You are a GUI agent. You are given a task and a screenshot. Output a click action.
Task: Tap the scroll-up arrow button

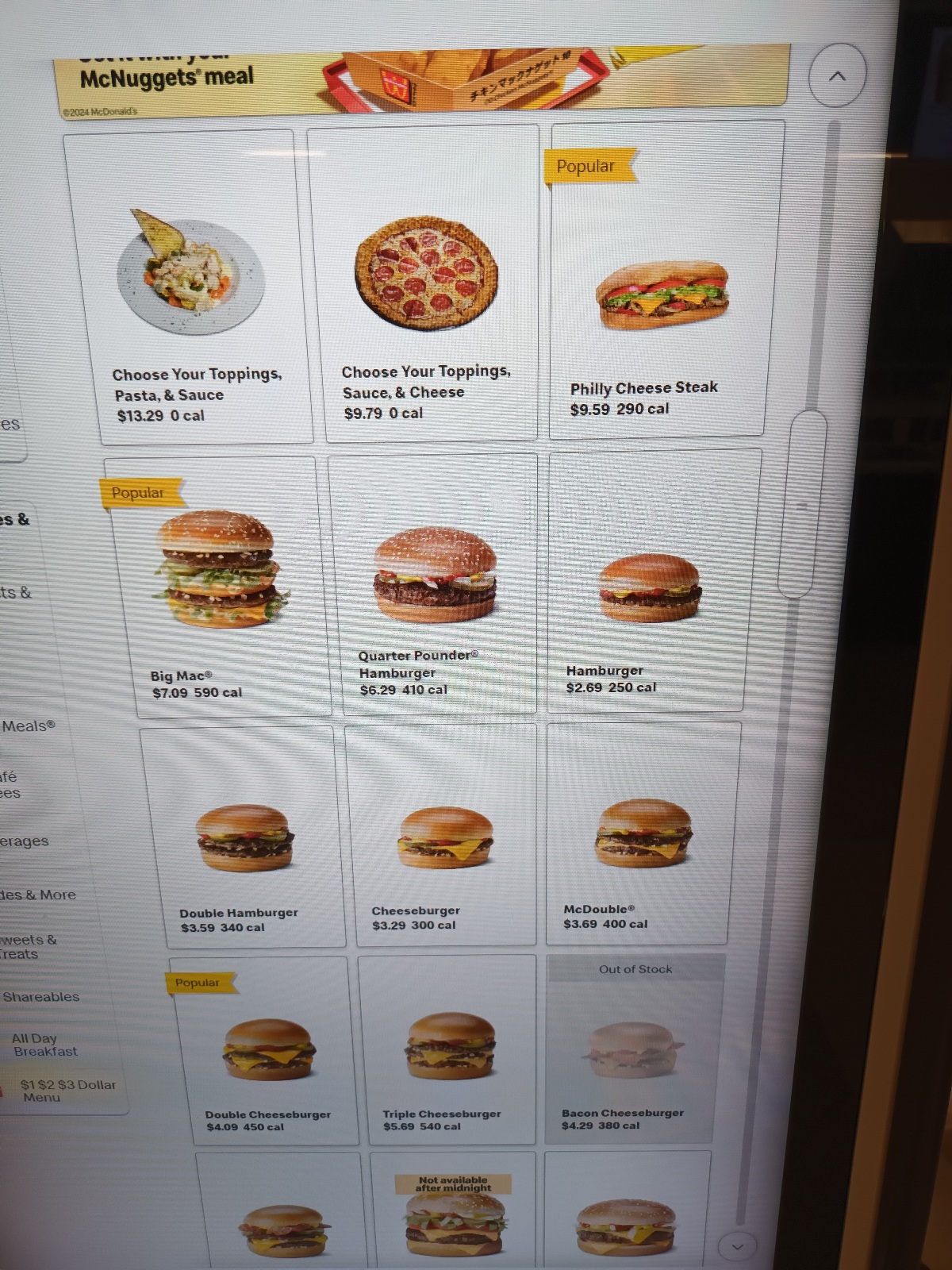pos(837,76)
